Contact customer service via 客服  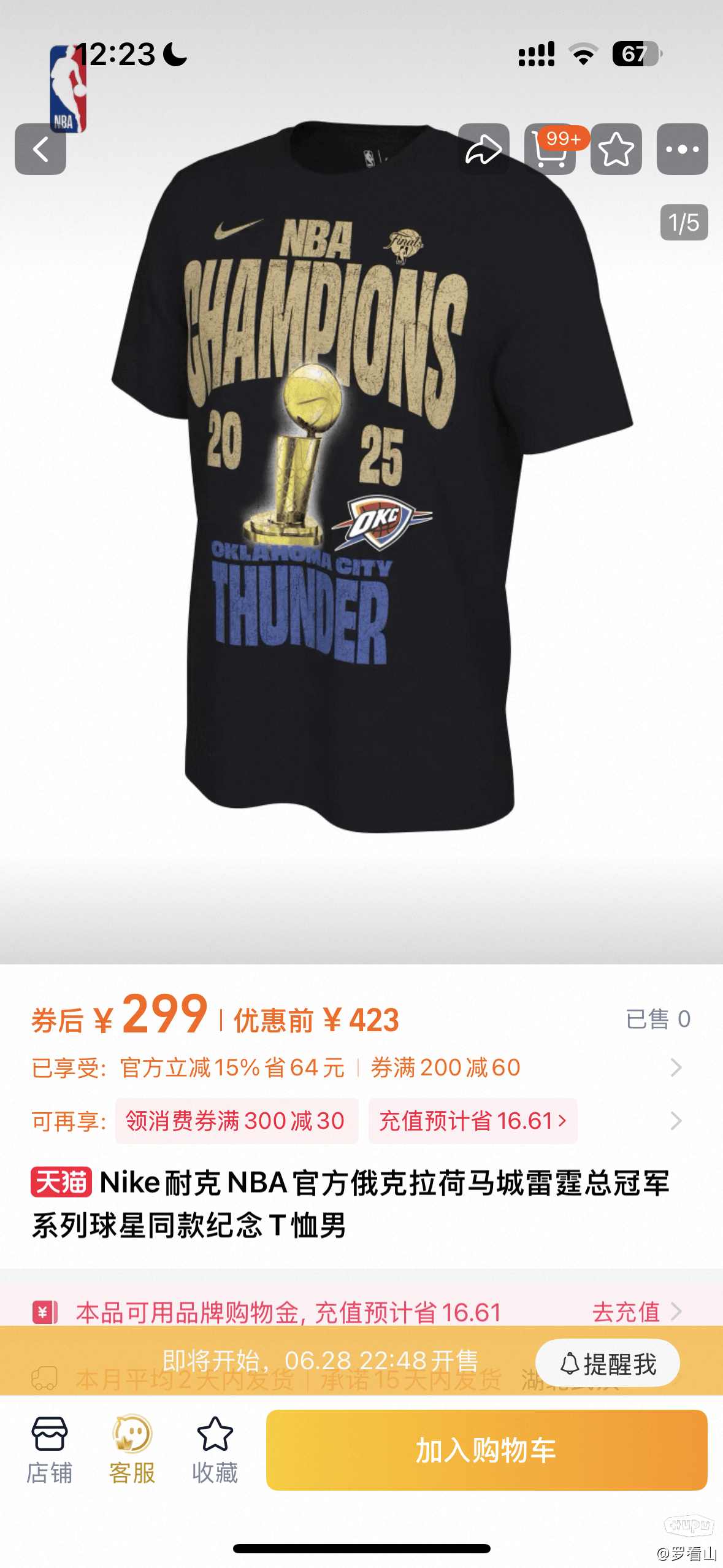point(132,1450)
